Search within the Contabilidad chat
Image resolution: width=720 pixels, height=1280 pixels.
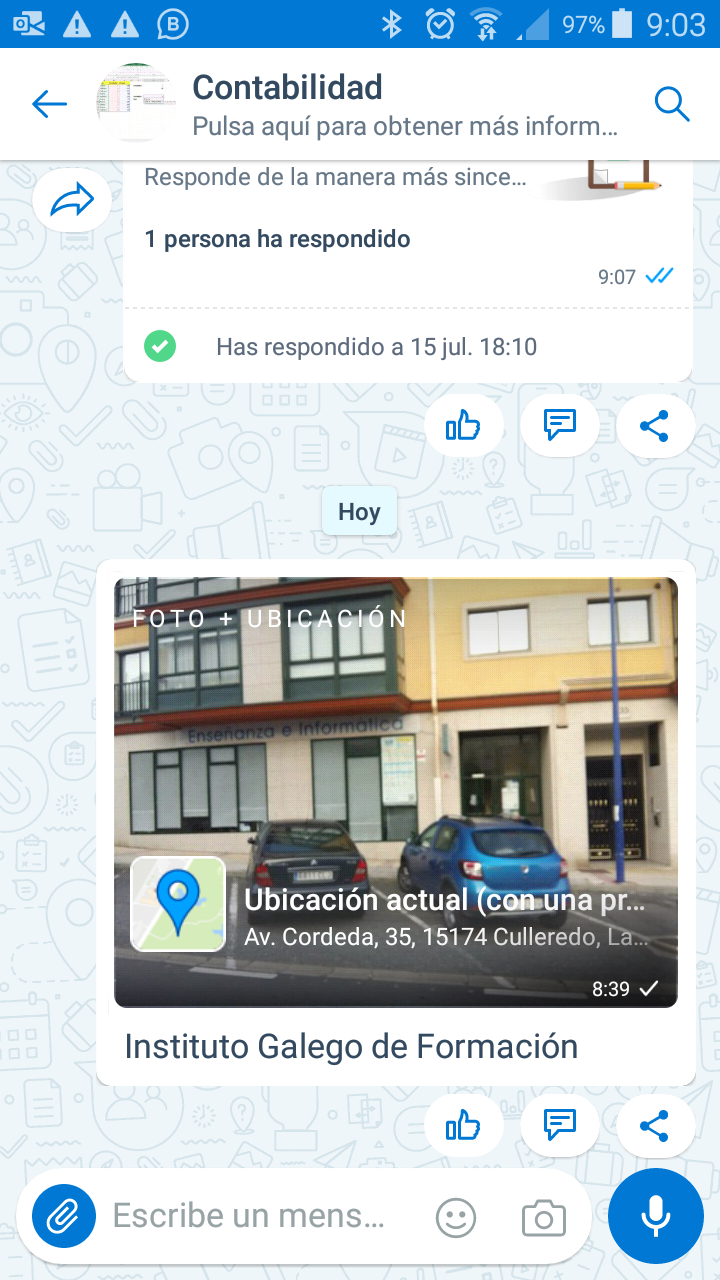pyautogui.click(x=672, y=104)
